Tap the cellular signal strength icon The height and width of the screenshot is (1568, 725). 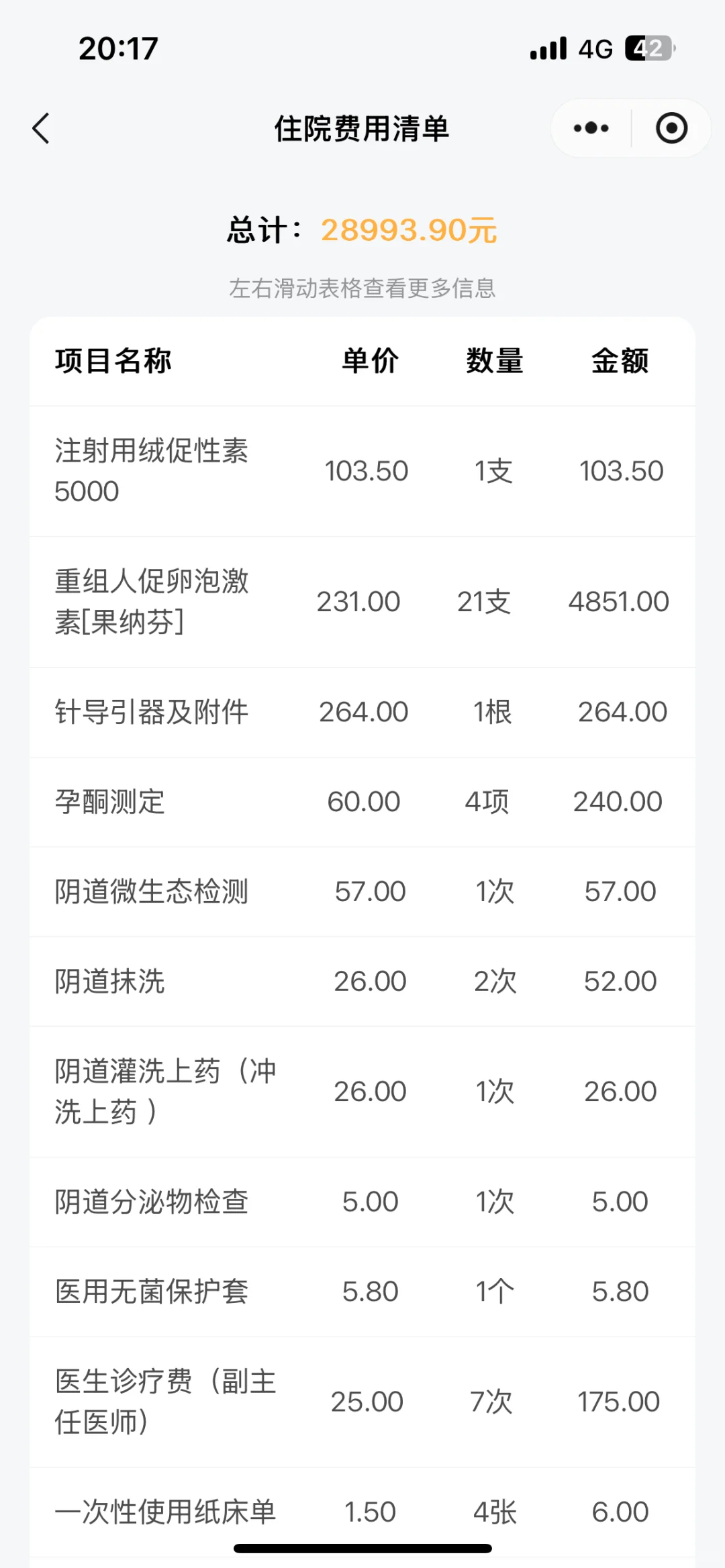[549, 49]
